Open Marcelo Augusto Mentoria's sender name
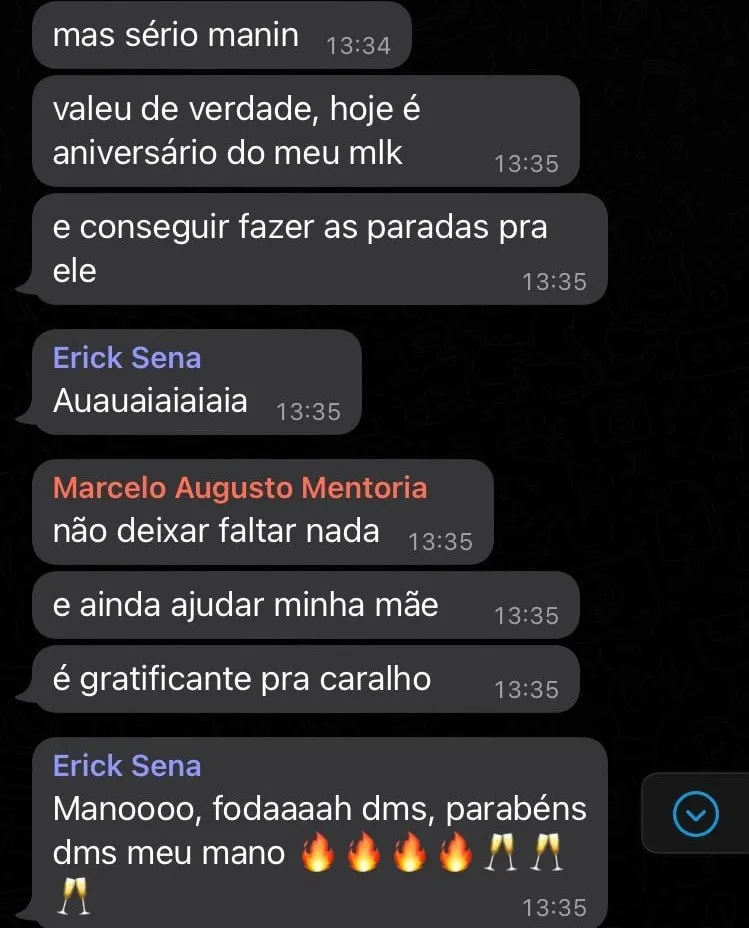The image size is (749, 928). point(239,488)
